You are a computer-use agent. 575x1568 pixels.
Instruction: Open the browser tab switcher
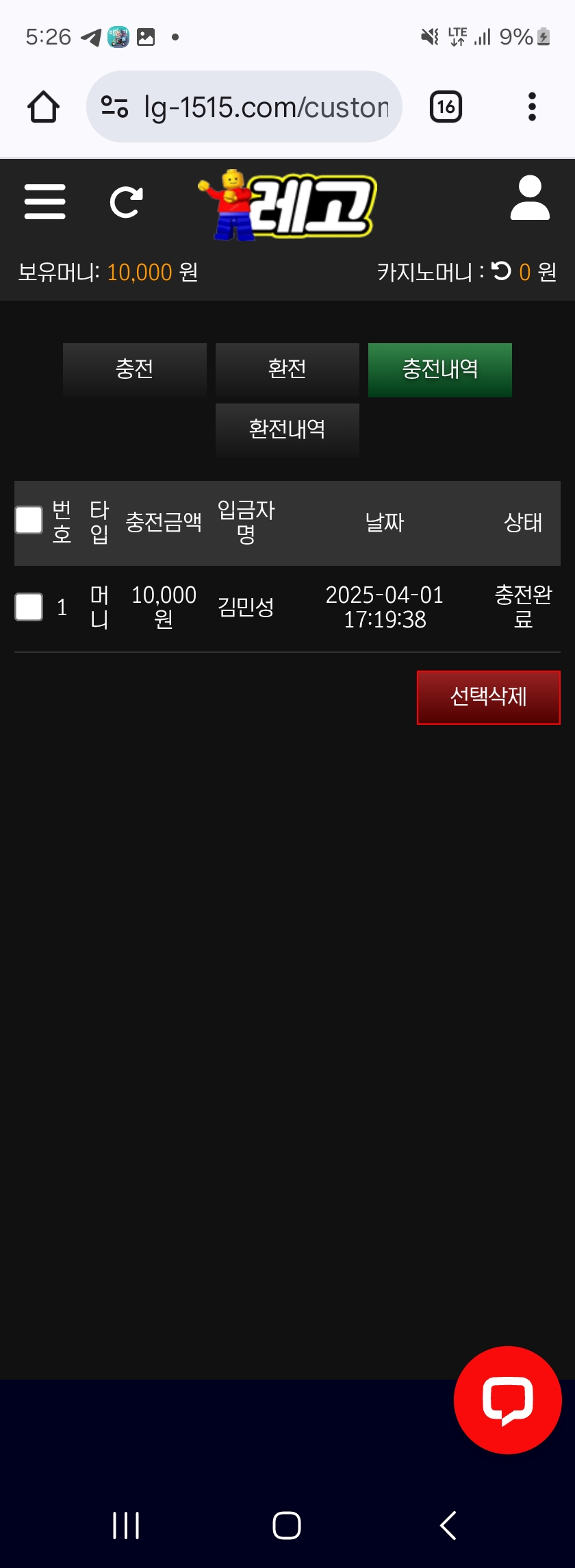[x=446, y=107]
